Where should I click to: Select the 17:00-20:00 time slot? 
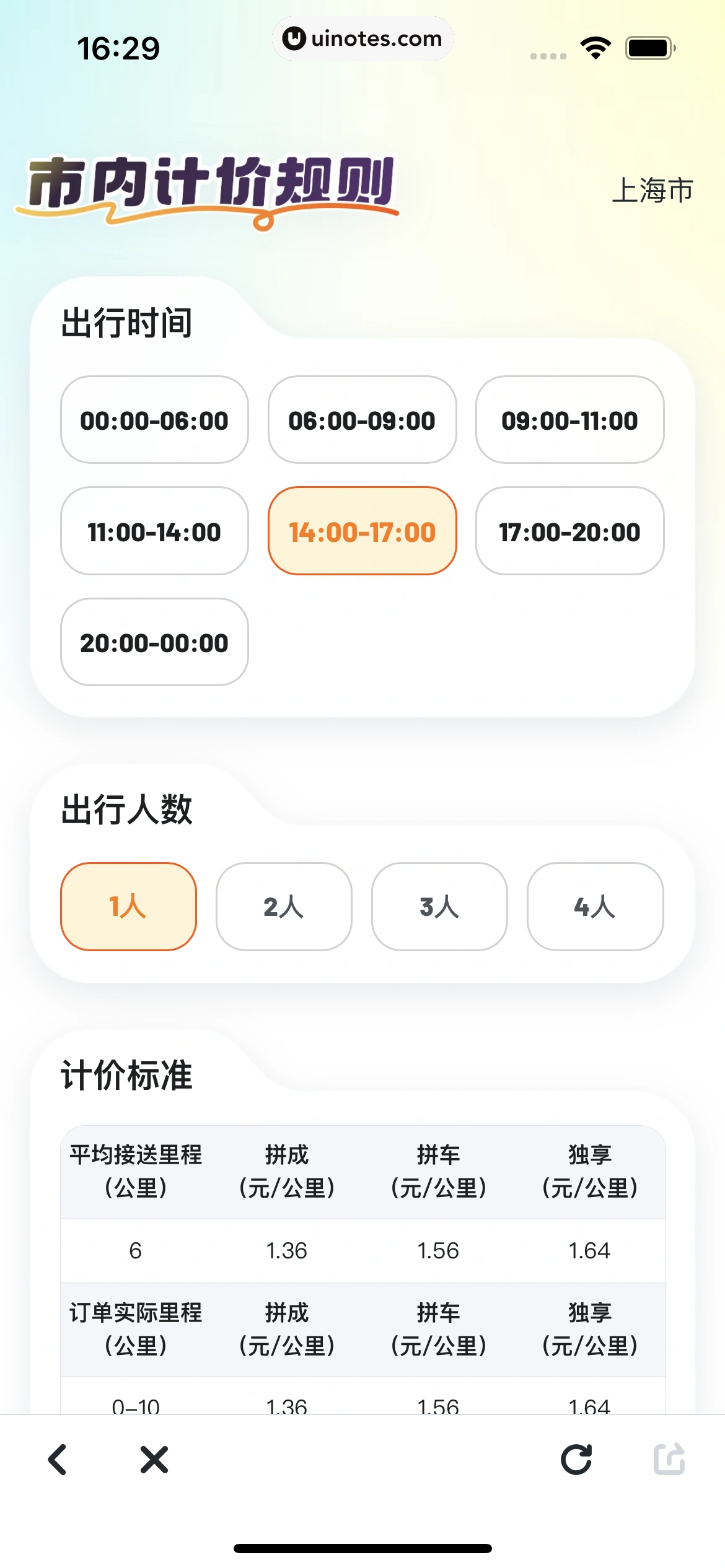tap(570, 532)
